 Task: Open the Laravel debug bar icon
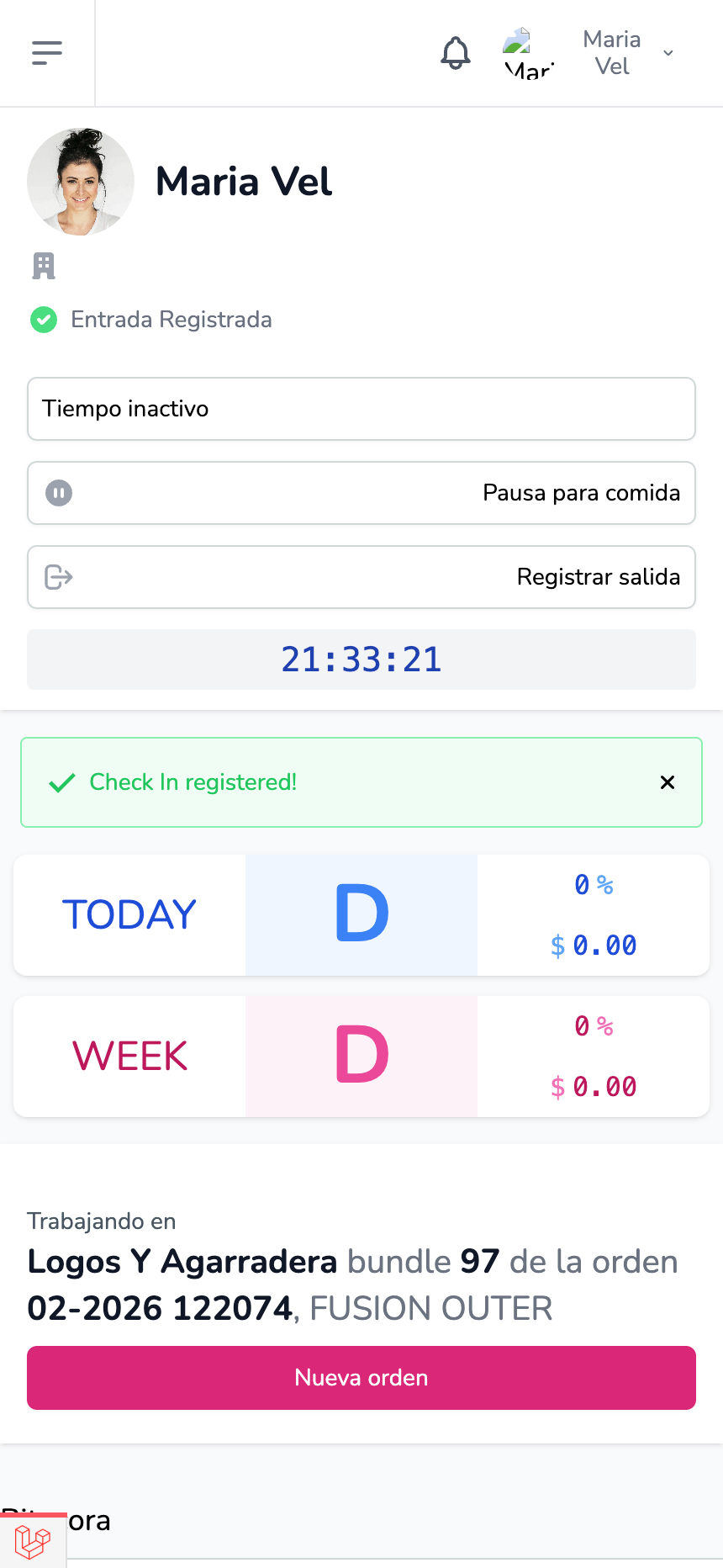32,1542
